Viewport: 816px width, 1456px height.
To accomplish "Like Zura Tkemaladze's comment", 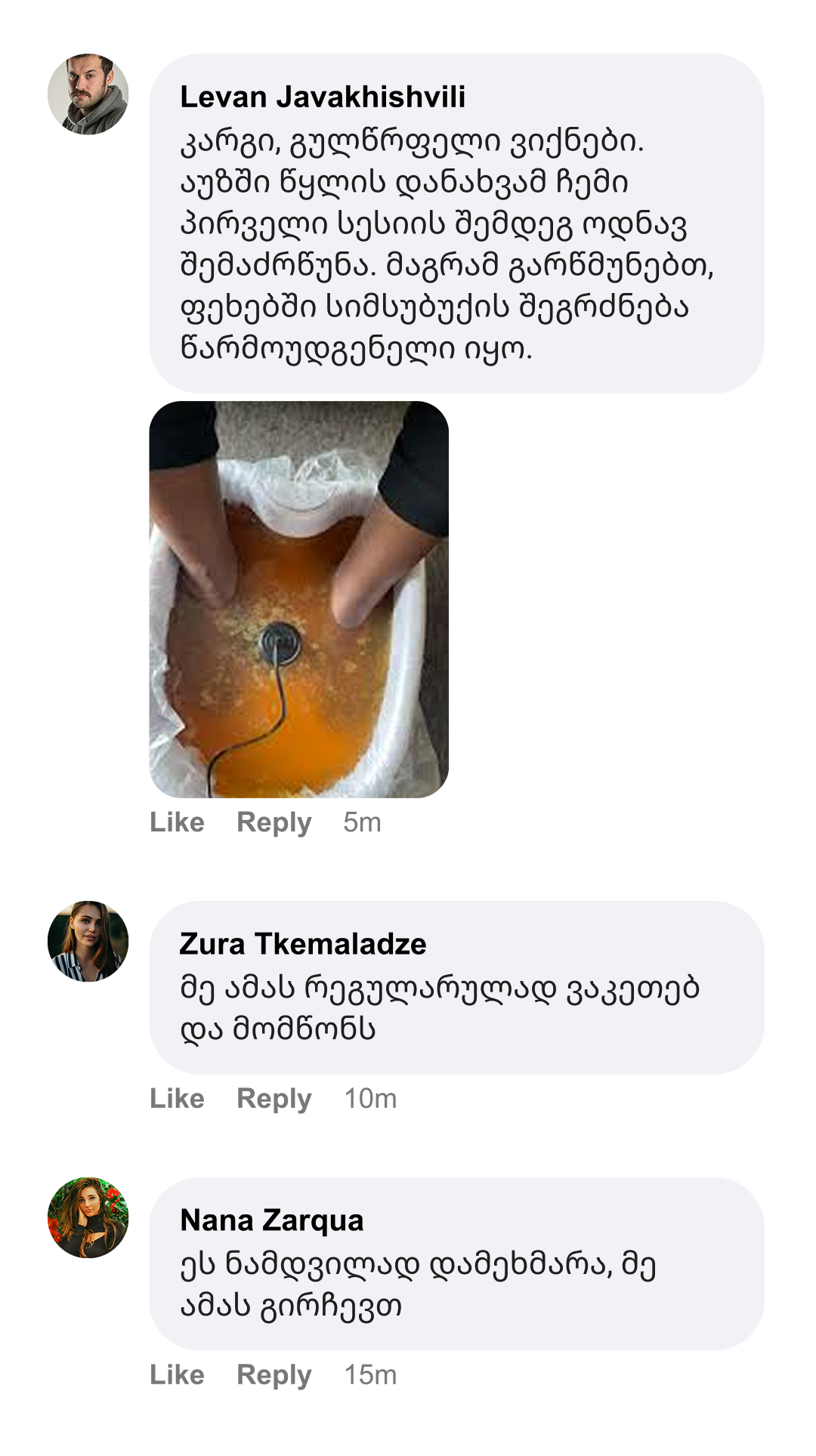I will click(x=177, y=1099).
